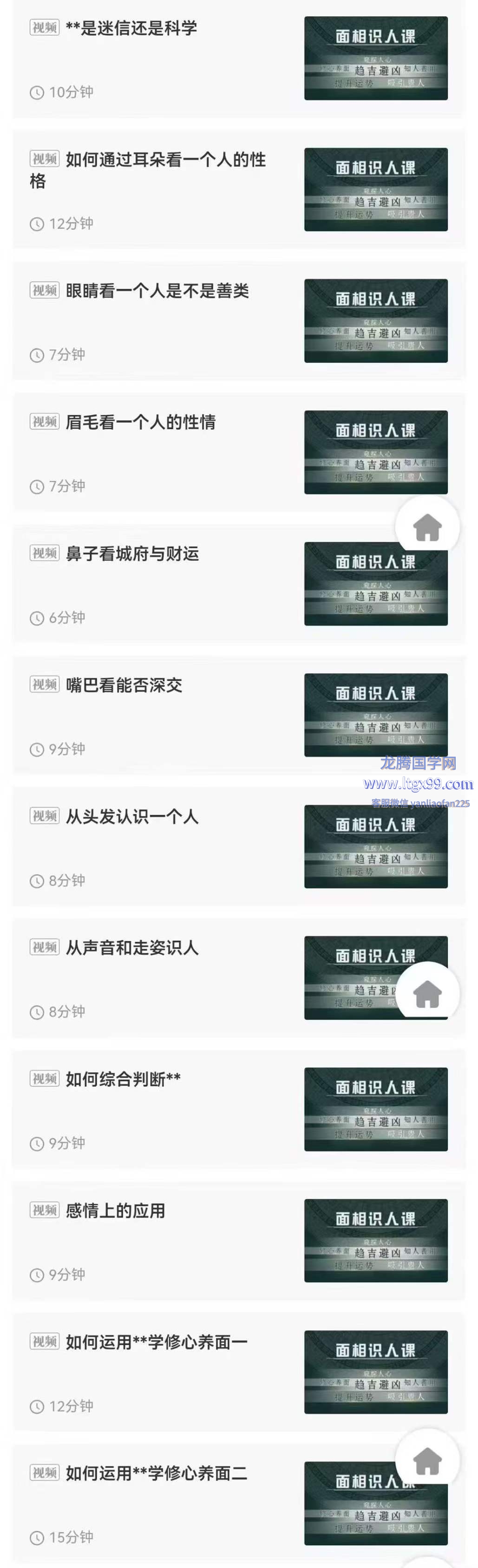Play the lesson 感情上的应用

116,1211
